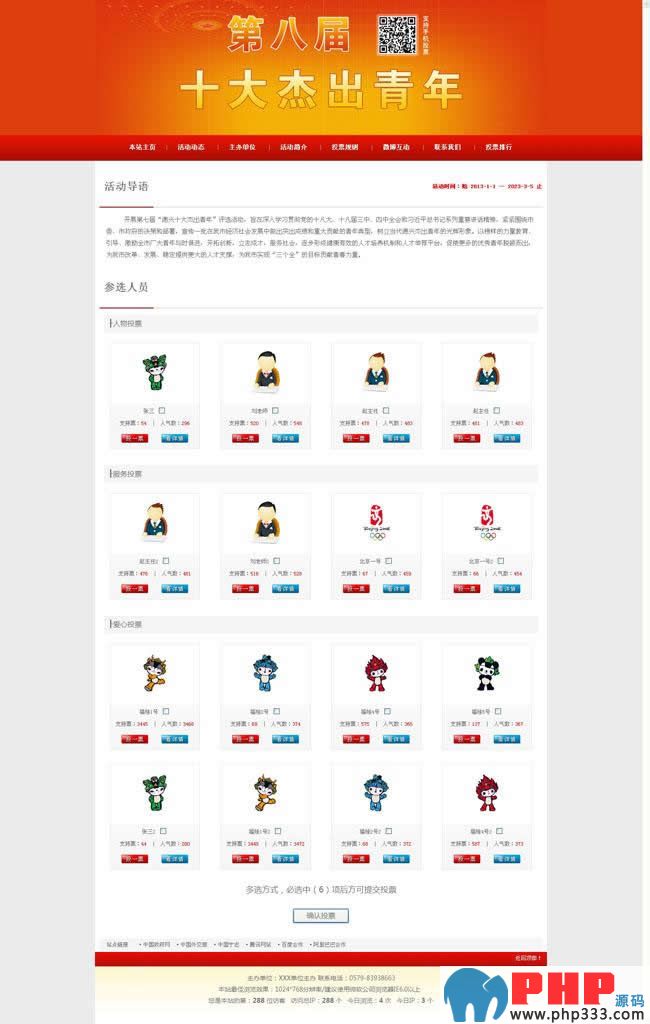Select the checkbox next to 福娃5号
Image resolution: width=650 pixels, height=1024 pixels.
(498, 711)
